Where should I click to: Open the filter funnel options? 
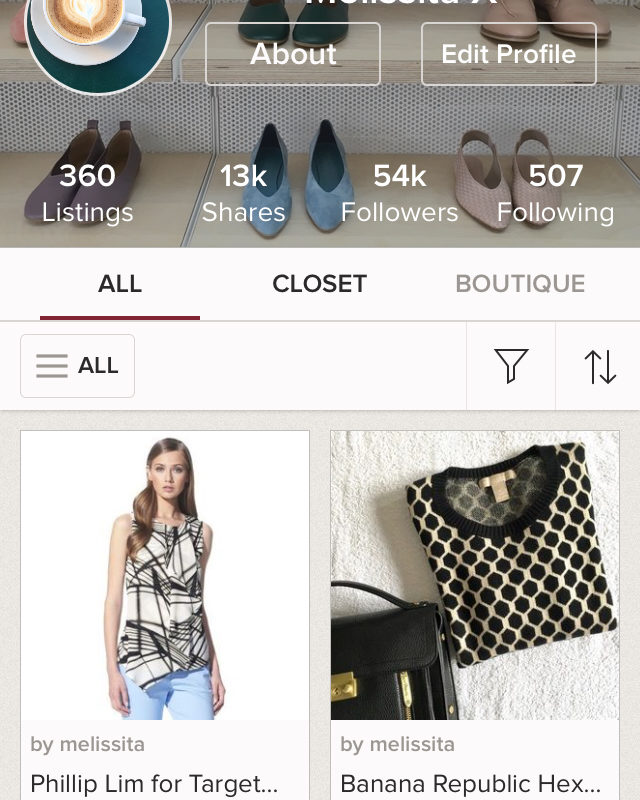click(511, 366)
